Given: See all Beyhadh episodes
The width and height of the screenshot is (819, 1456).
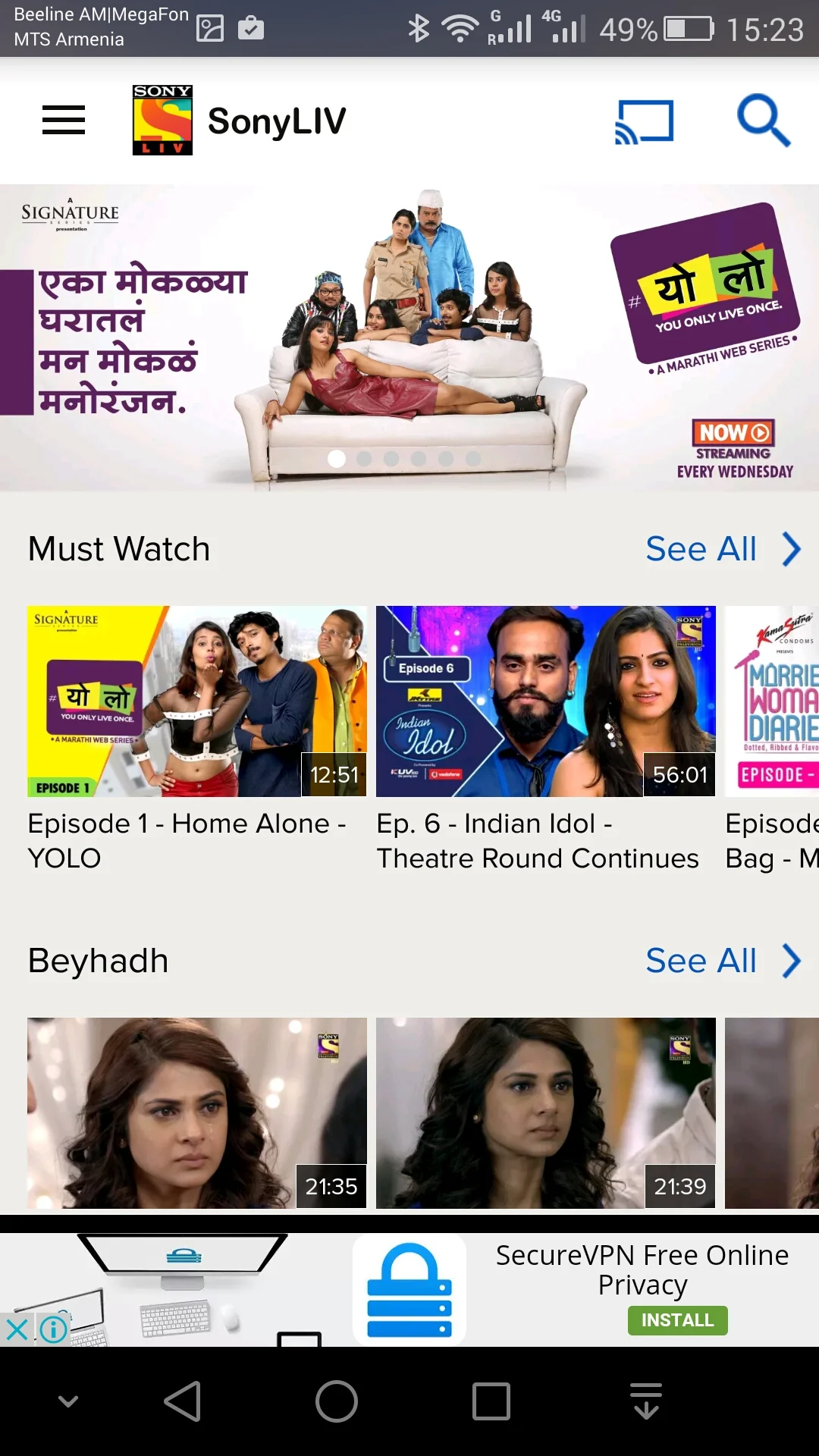Looking at the screenshot, I should pos(721,961).
